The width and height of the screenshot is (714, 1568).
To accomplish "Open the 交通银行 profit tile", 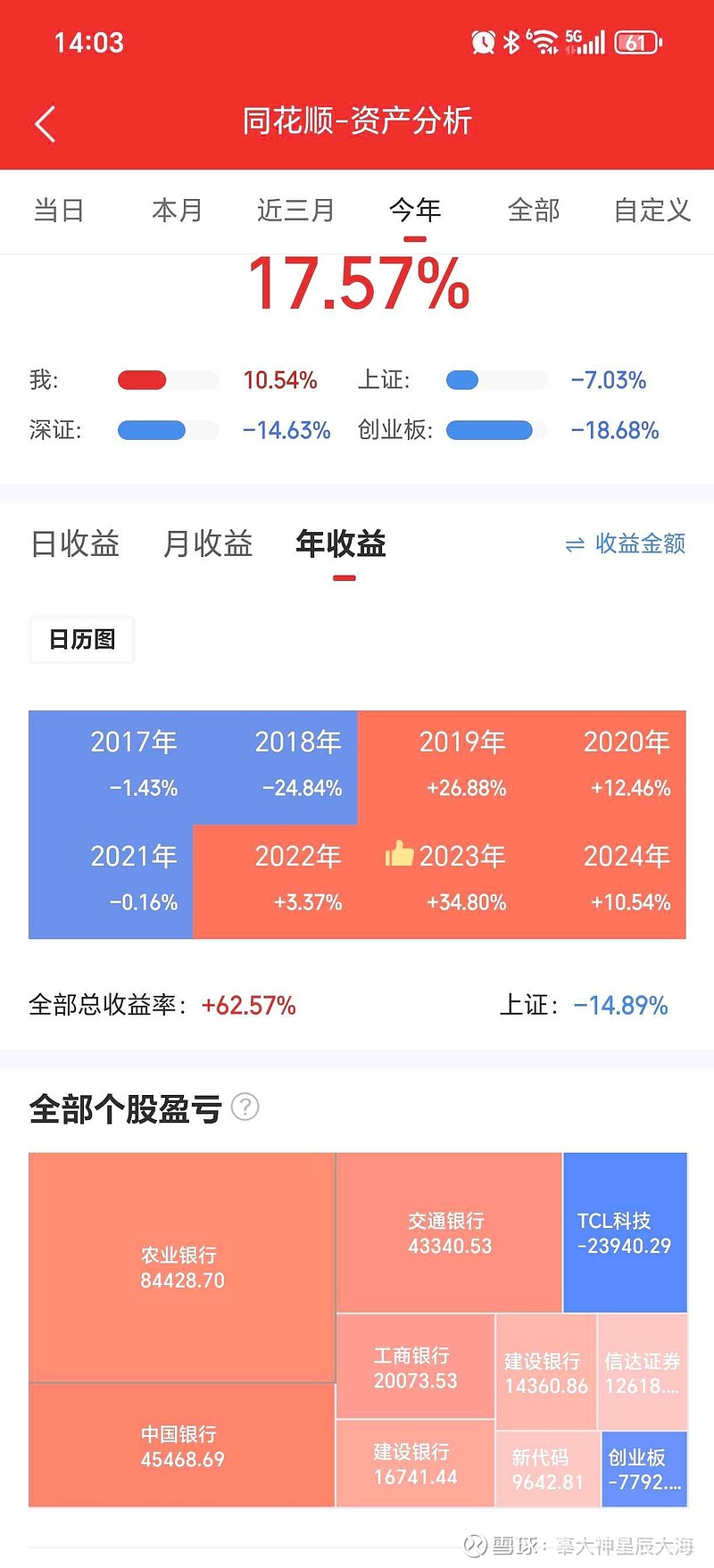I will [x=449, y=1232].
